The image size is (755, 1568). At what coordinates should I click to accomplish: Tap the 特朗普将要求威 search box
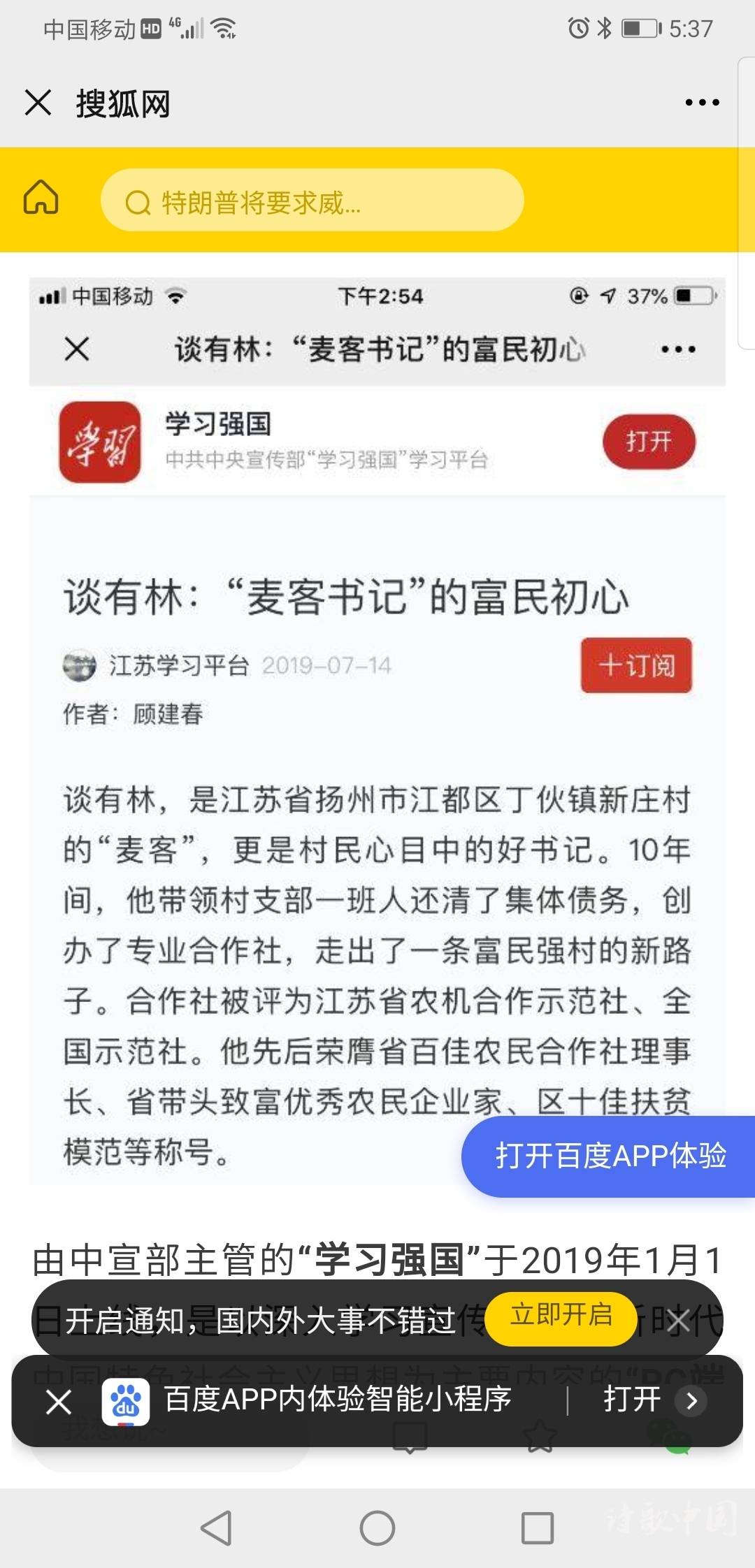pos(312,201)
